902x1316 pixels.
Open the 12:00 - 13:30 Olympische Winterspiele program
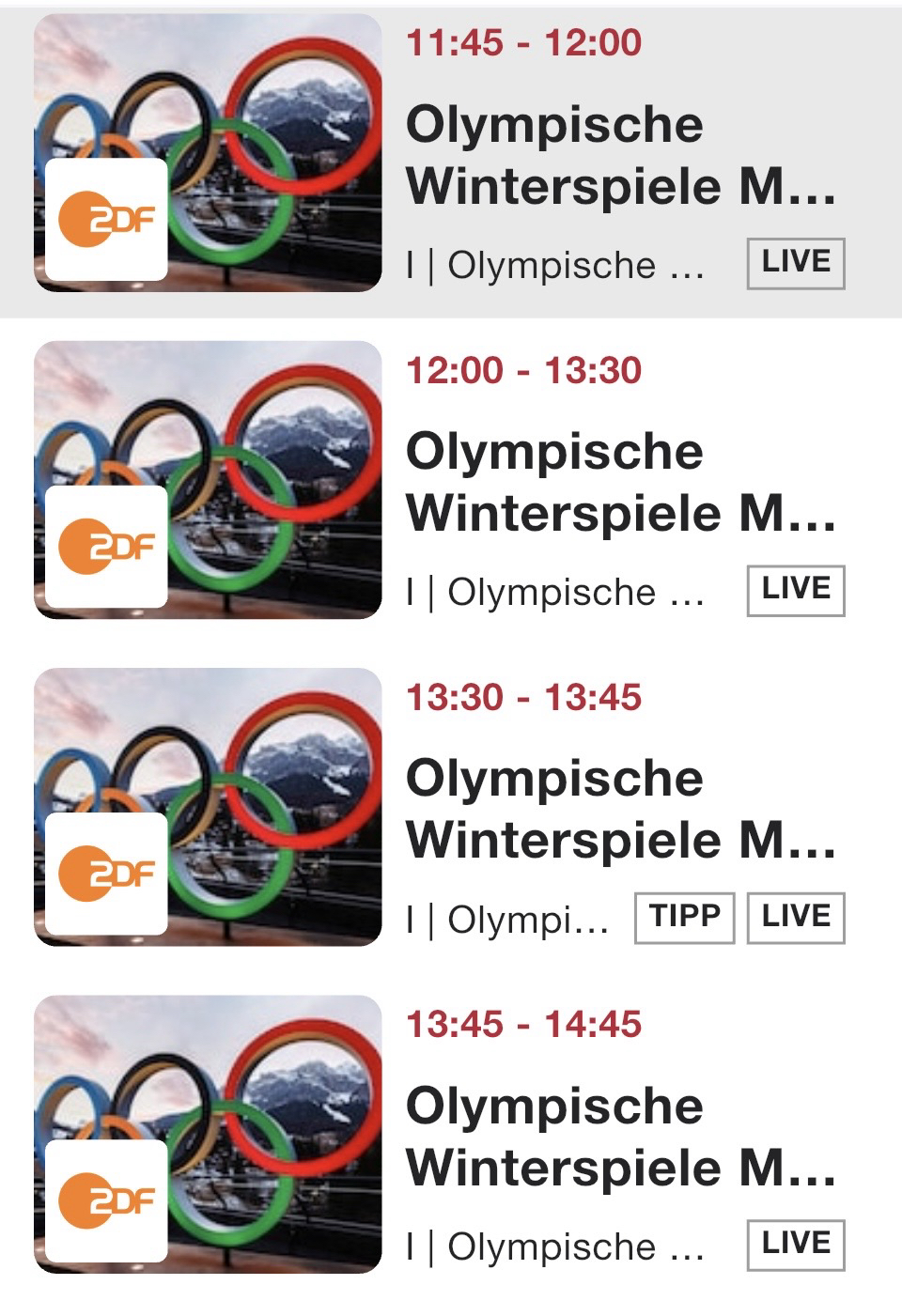point(620,482)
